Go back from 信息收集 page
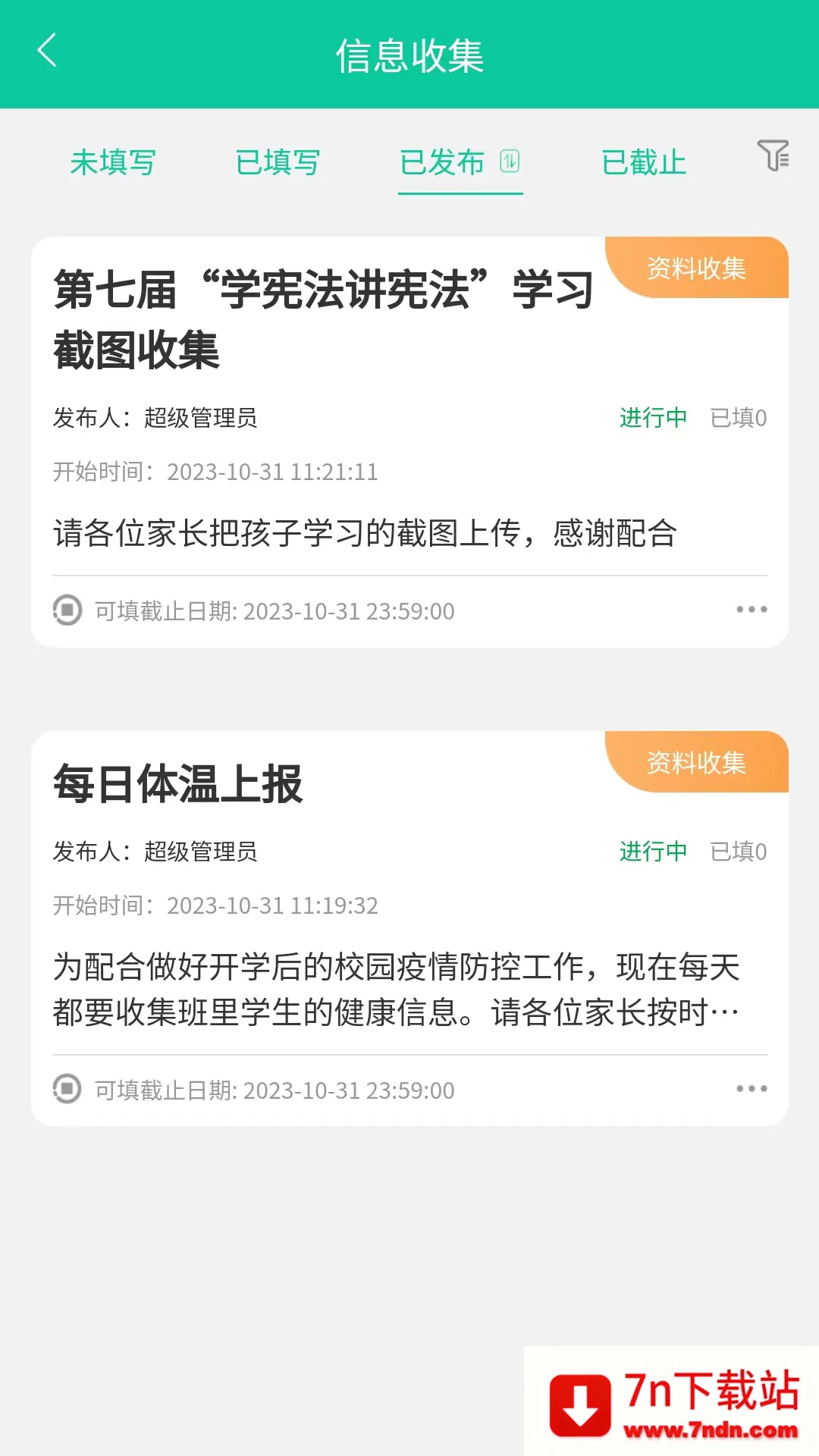This screenshot has height=1456, width=819. pos(47,52)
